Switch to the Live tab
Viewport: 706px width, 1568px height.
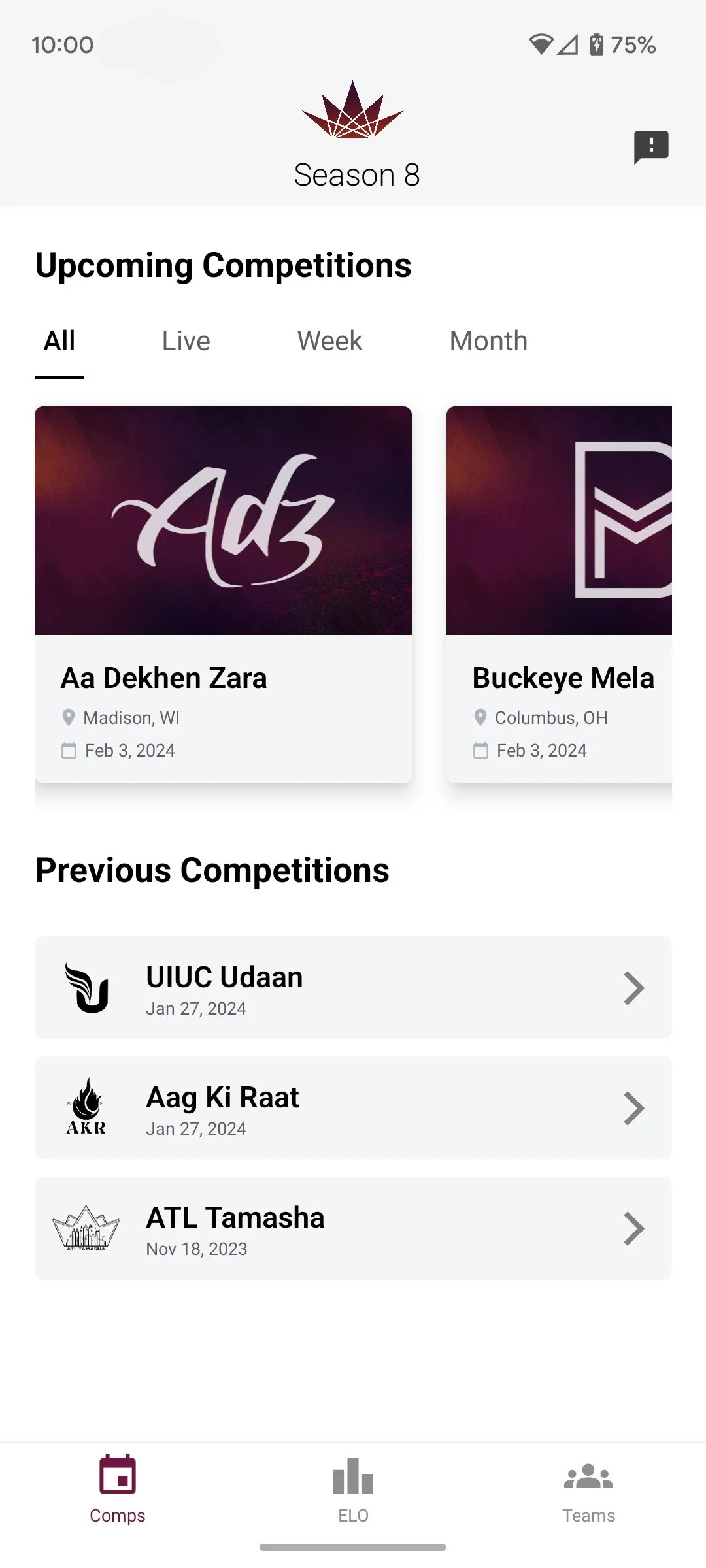[x=186, y=341]
